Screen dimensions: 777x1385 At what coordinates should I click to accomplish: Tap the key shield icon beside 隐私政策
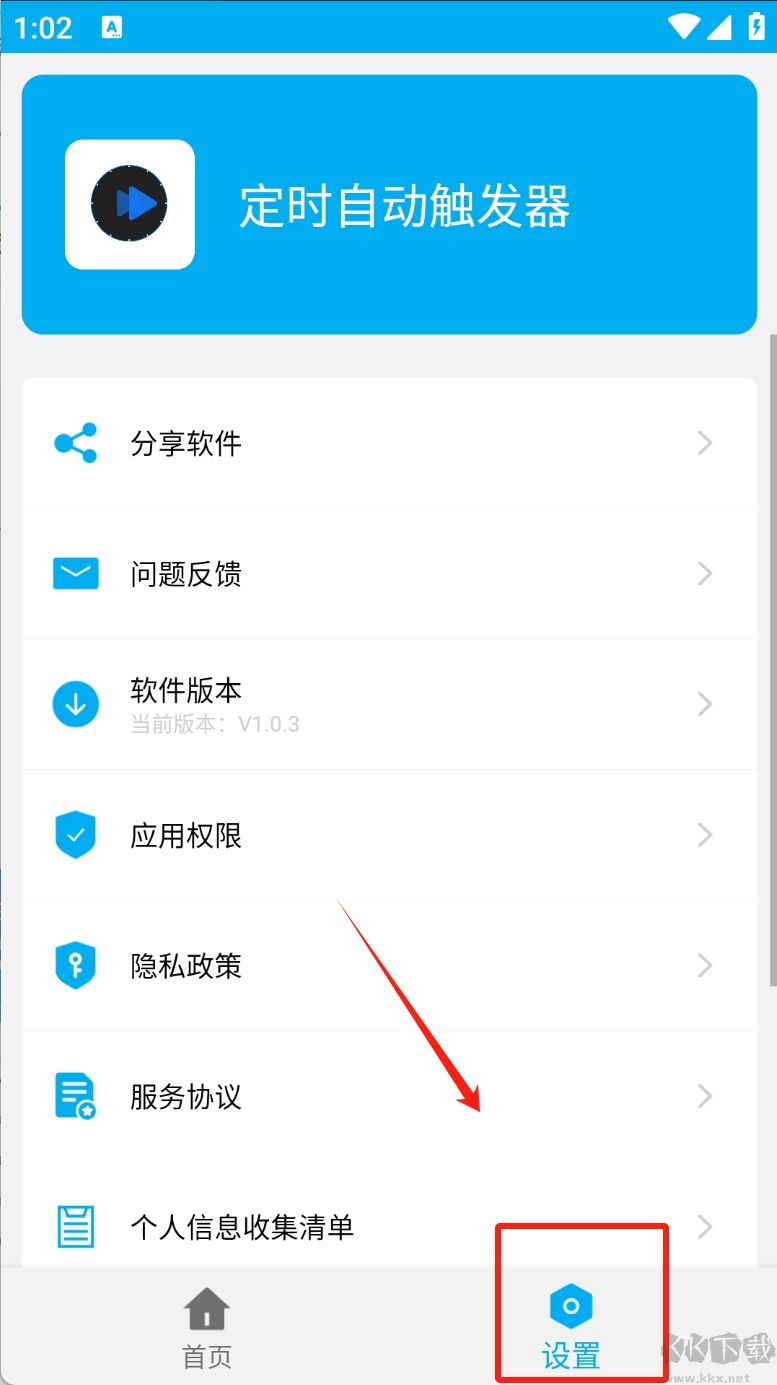tap(75, 964)
